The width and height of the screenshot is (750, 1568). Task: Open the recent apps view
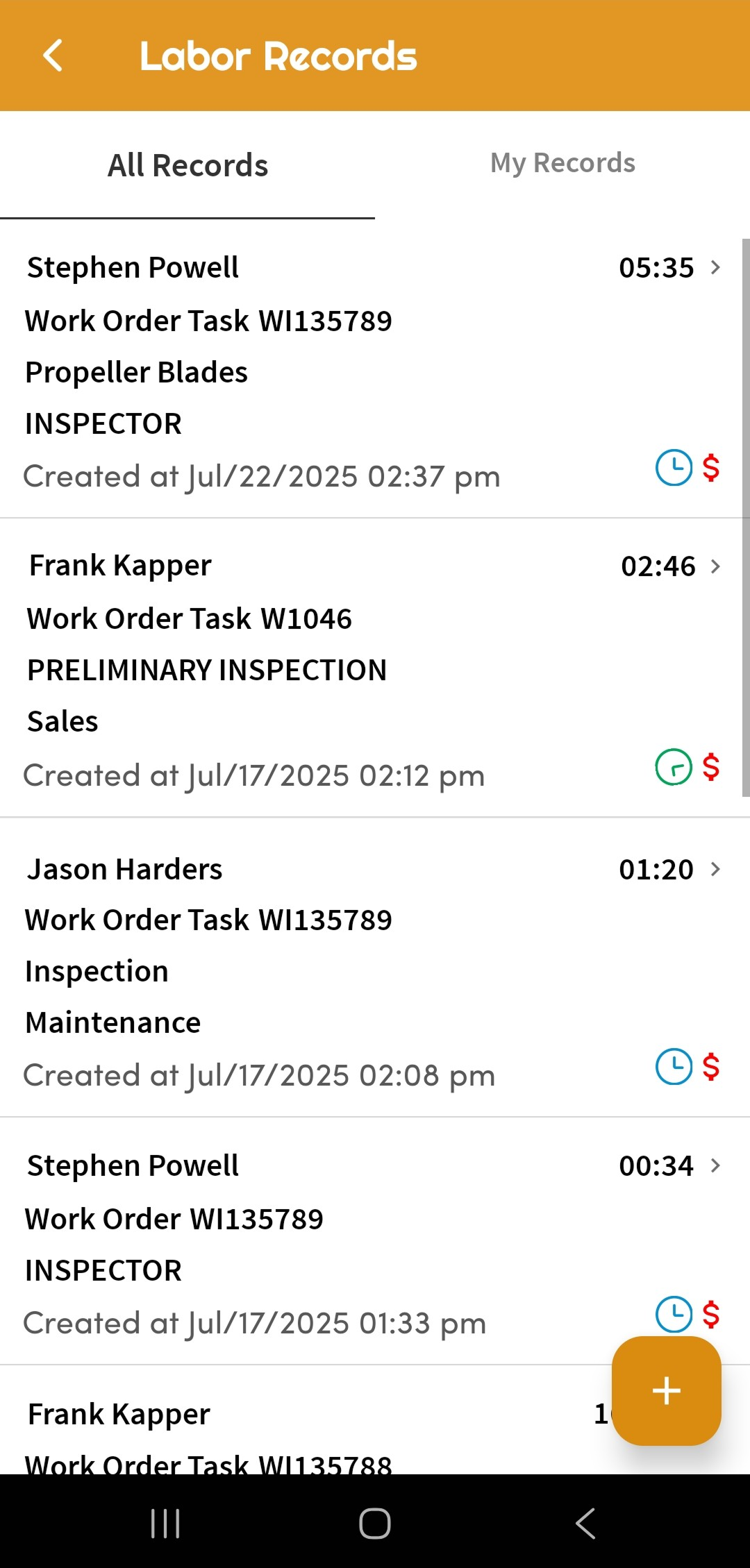coord(165,1524)
